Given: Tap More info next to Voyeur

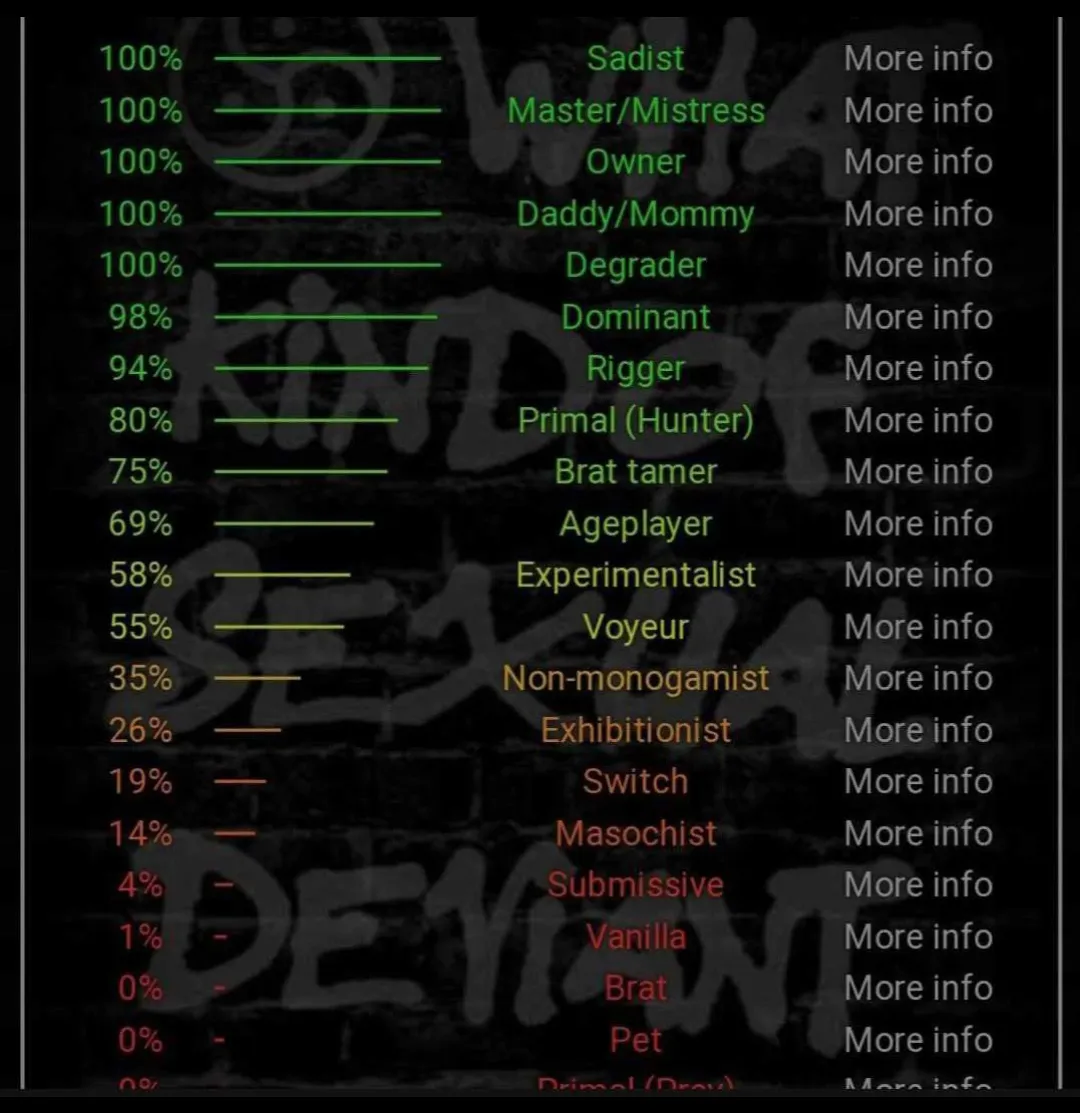Looking at the screenshot, I should tap(918, 627).
